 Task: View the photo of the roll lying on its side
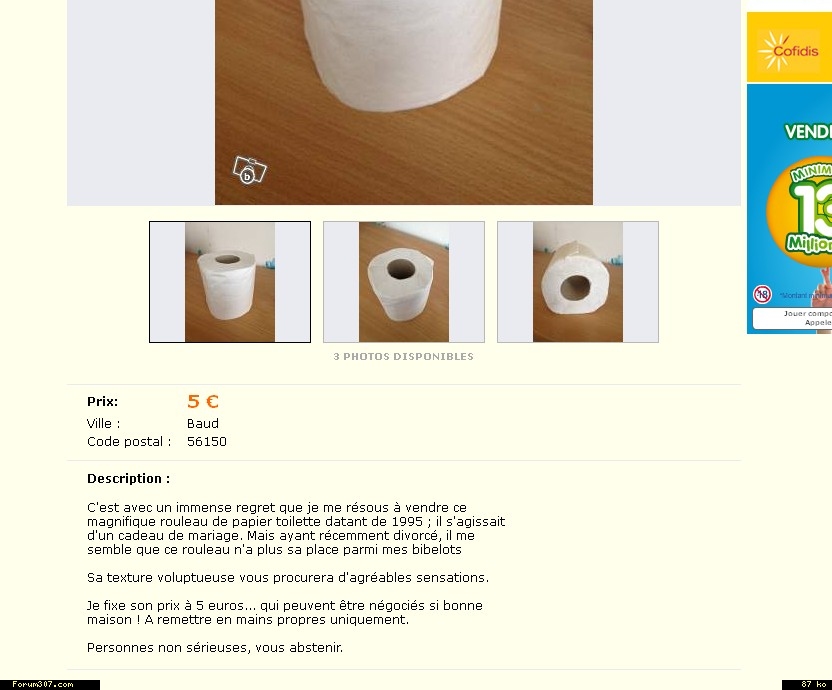(578, 282)
